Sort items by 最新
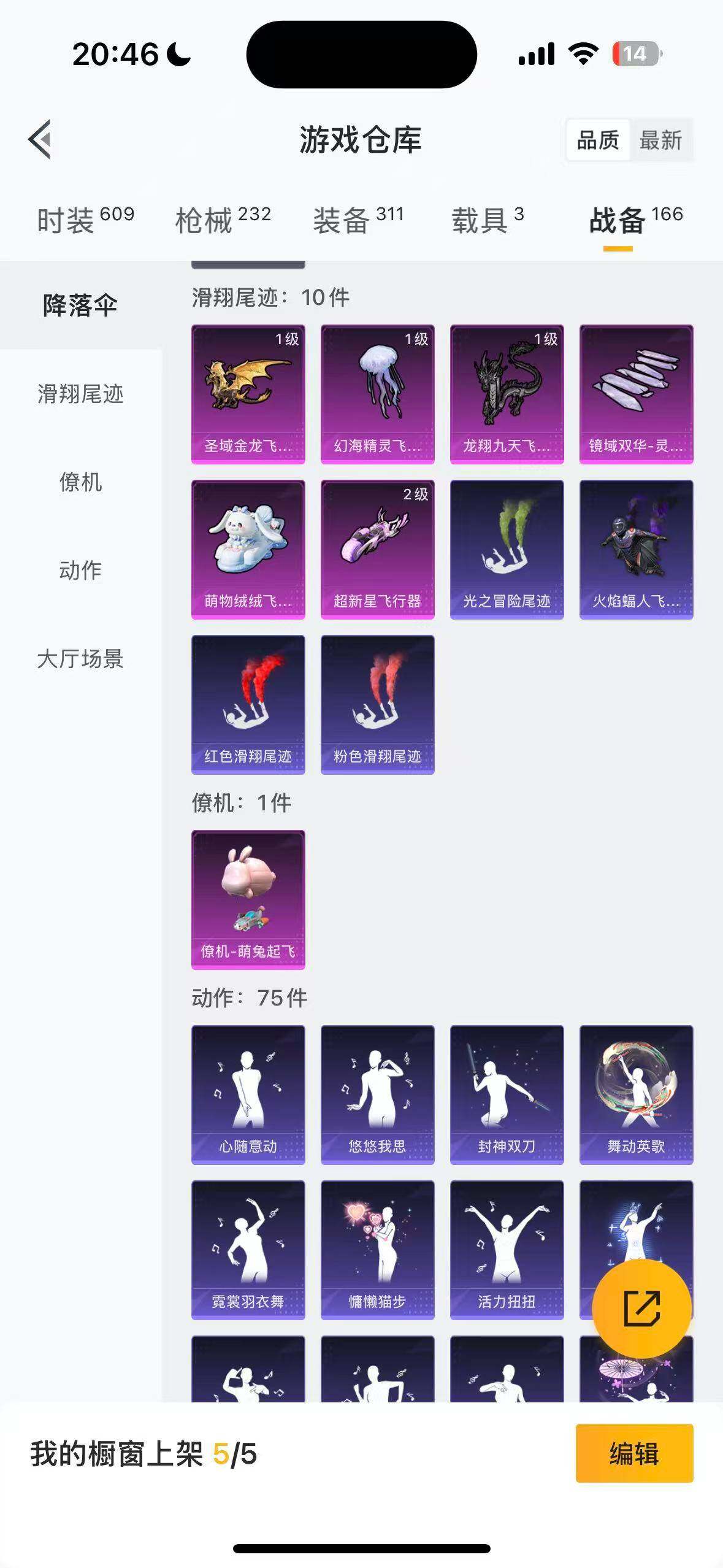This screenshot has height=1568, width=723. pos(660,140)
